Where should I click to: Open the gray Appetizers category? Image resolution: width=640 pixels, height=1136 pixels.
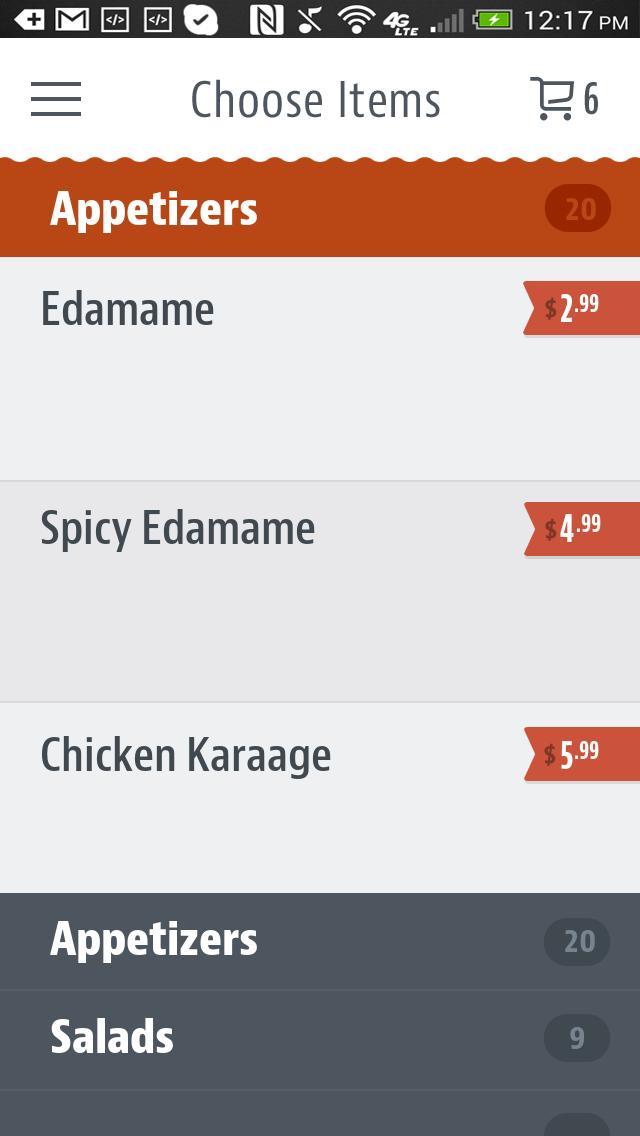(320, 941)
